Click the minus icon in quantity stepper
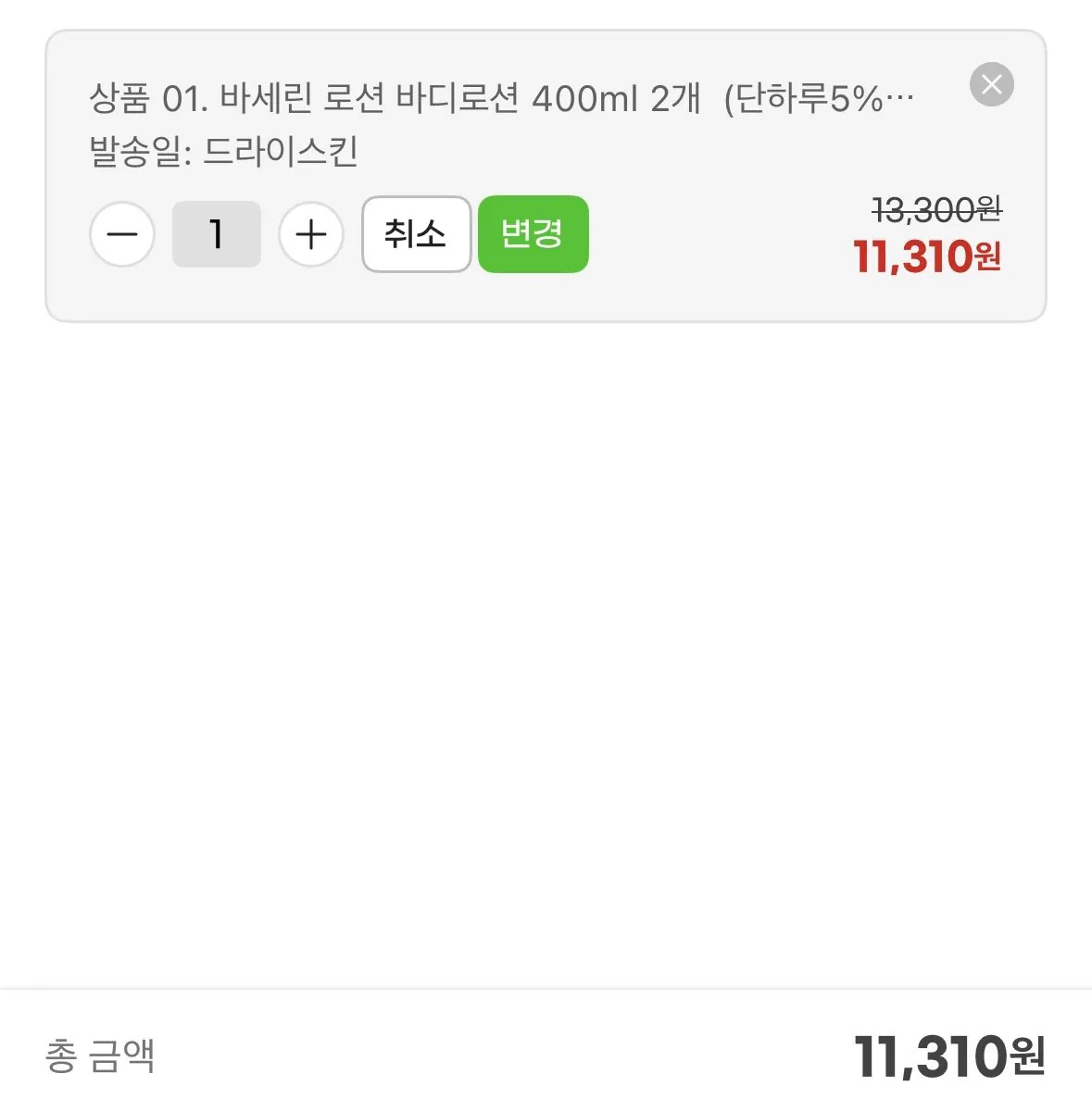The width and height of the screenshot is (1092, 1099). [x=122, y=234]
